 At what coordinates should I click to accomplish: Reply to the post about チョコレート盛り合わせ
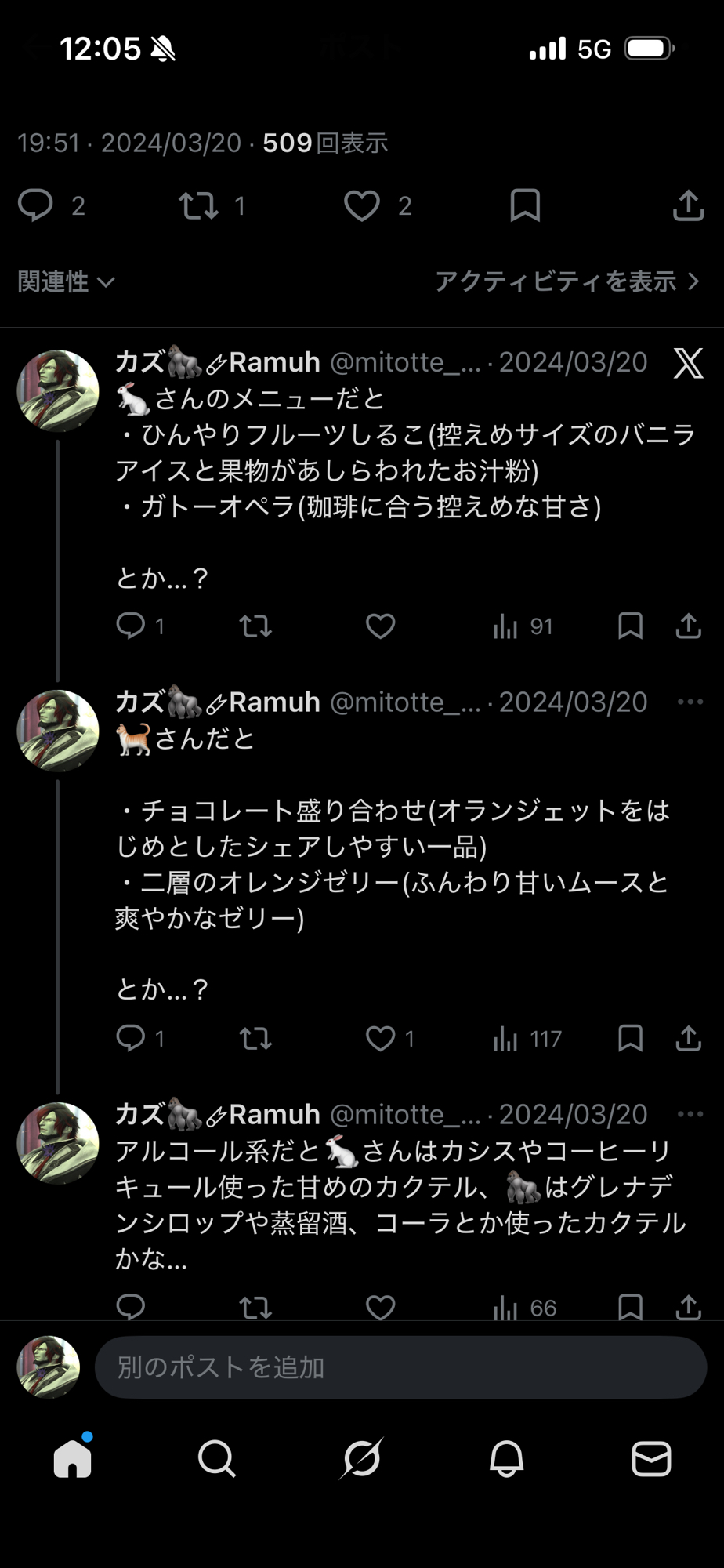click(131, 1038)
